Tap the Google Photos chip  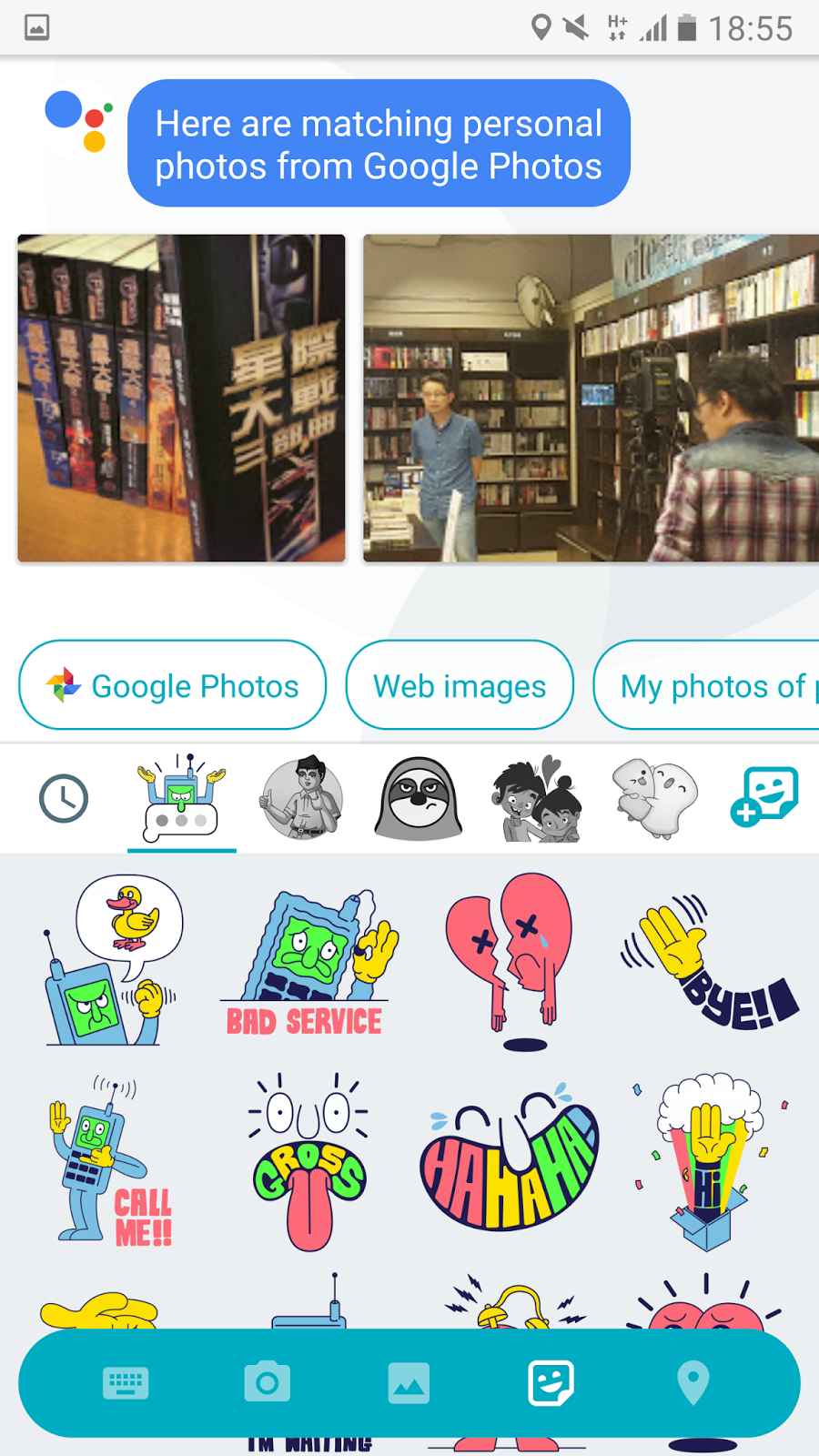point(173,685)
